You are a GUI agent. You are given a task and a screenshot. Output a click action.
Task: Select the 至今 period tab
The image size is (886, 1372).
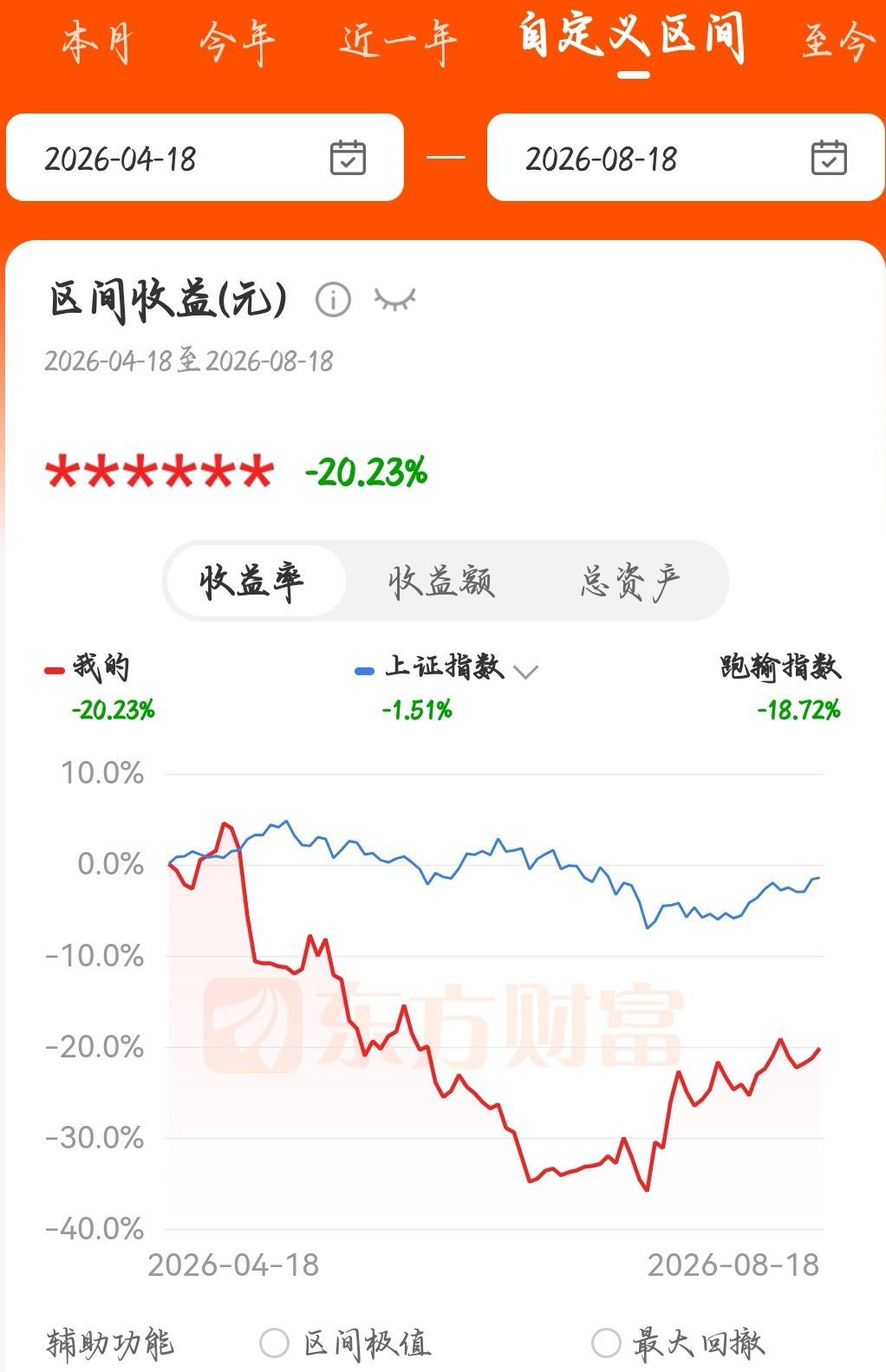(836, 42)
